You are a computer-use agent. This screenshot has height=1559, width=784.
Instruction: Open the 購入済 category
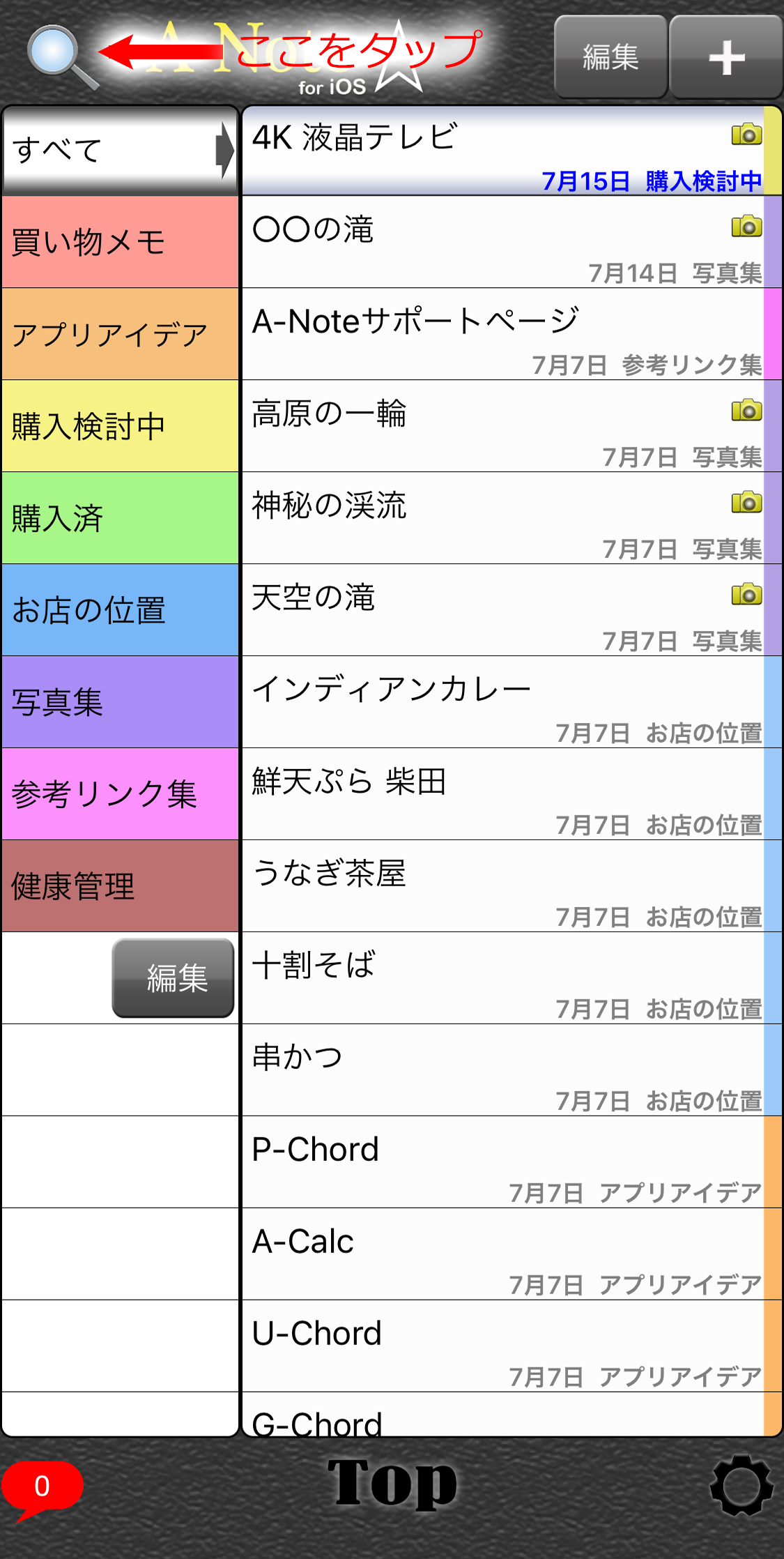[x=120, y=518]
